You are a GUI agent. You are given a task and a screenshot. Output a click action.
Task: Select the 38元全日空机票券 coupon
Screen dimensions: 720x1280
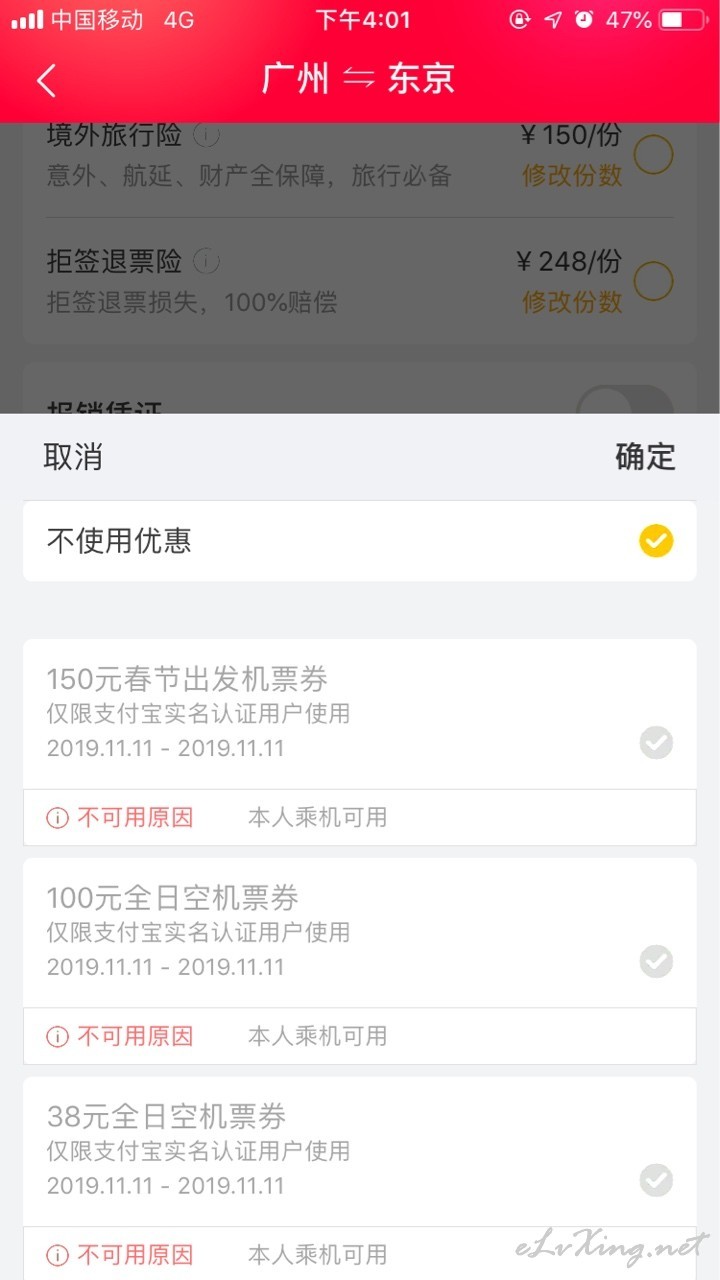[x=360, y=1151]
